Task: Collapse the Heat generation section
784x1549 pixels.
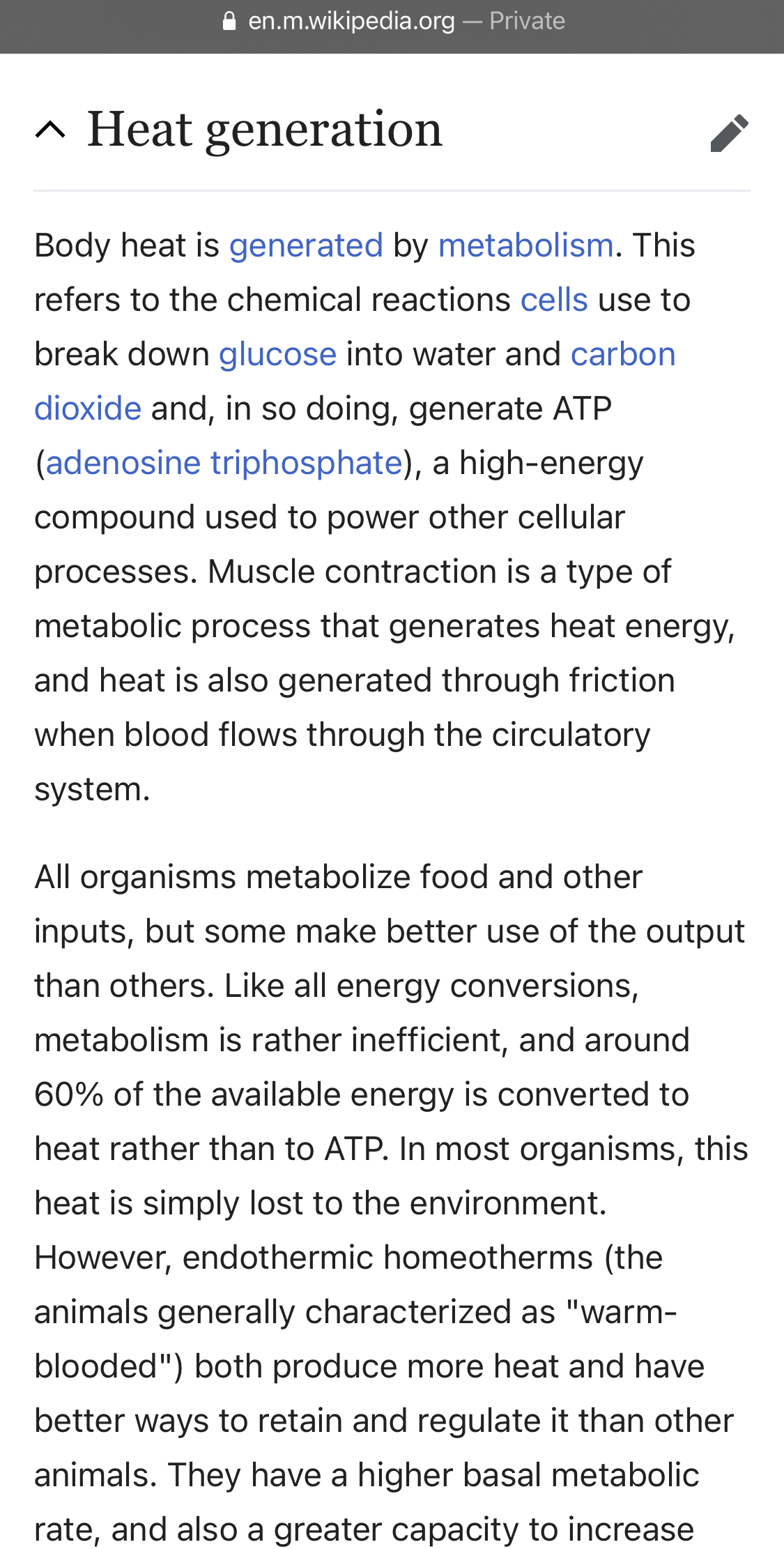Action: (x=50, y=130)
